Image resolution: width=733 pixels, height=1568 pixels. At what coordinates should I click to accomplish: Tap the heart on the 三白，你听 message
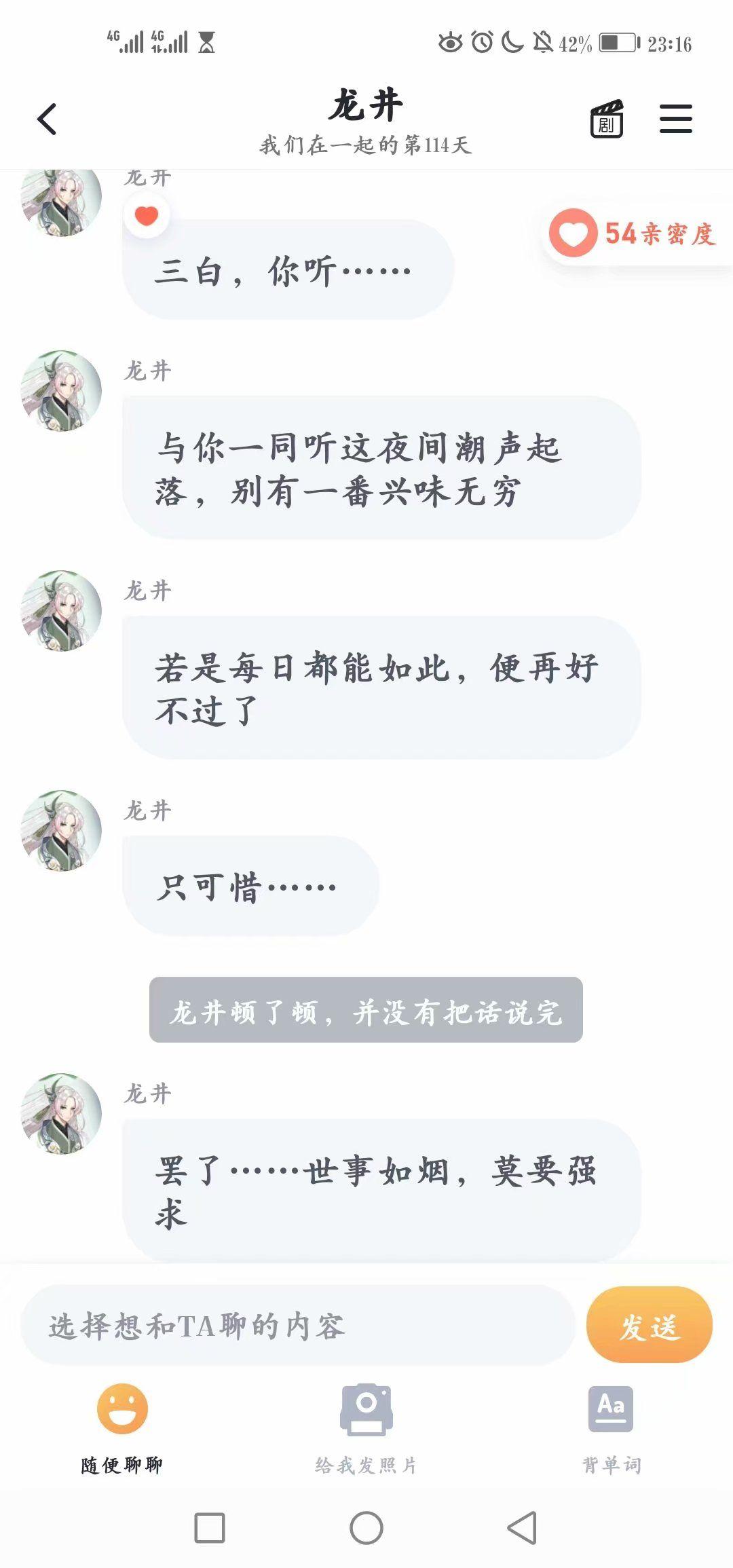pyautogui.click(x=147, y=216)
